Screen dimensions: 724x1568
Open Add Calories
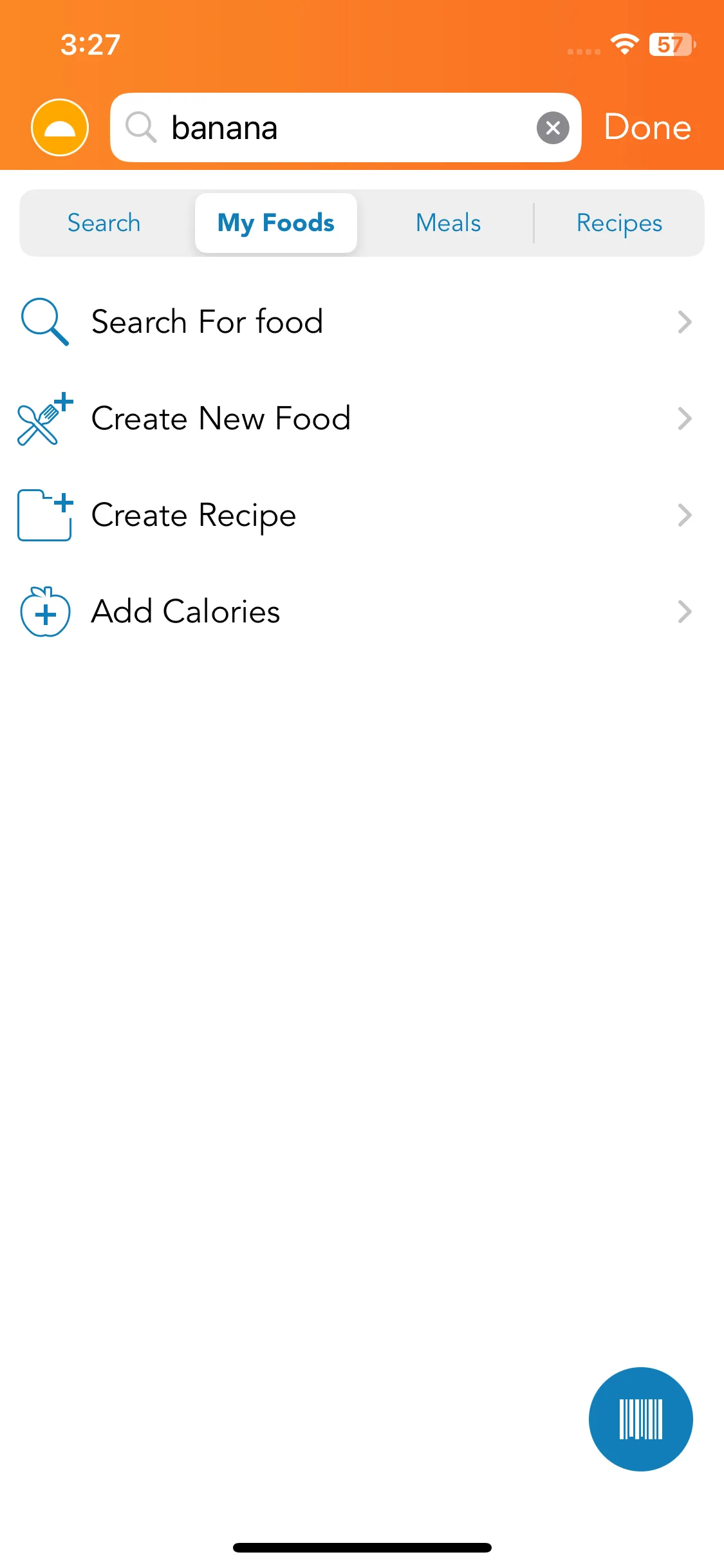coord(360,611)
